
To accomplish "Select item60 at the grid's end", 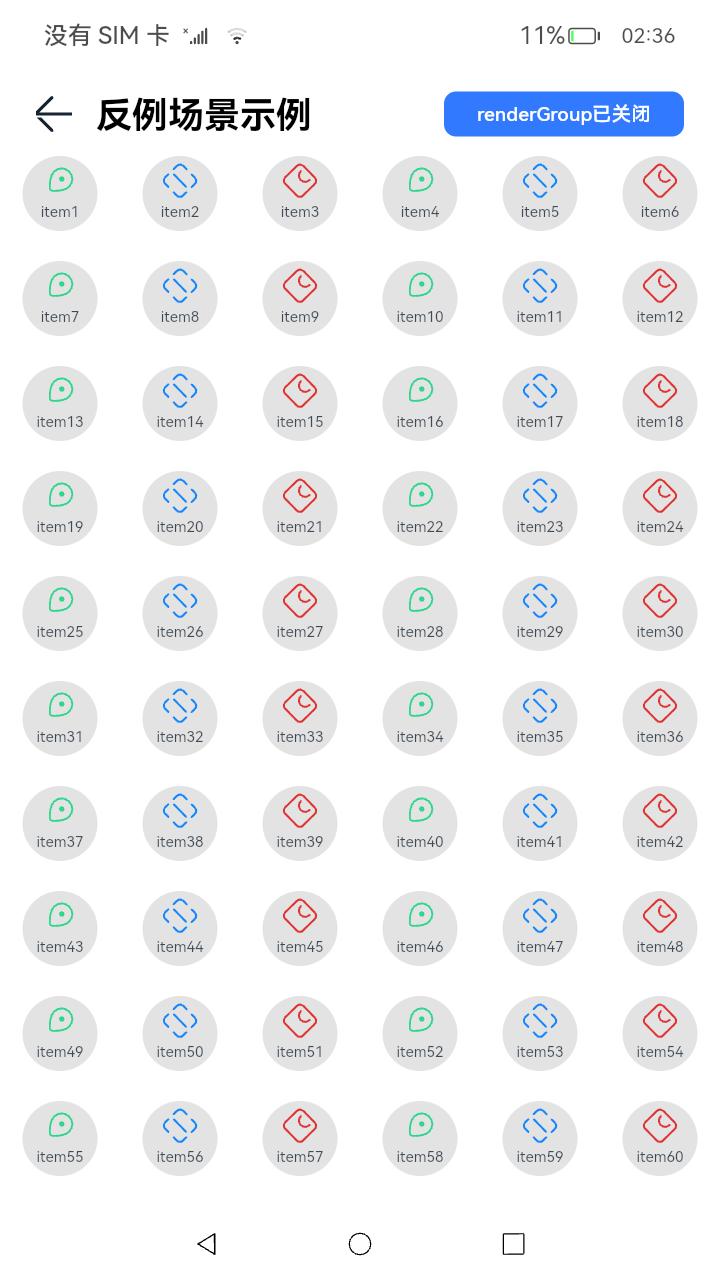I will (660, 1138).
